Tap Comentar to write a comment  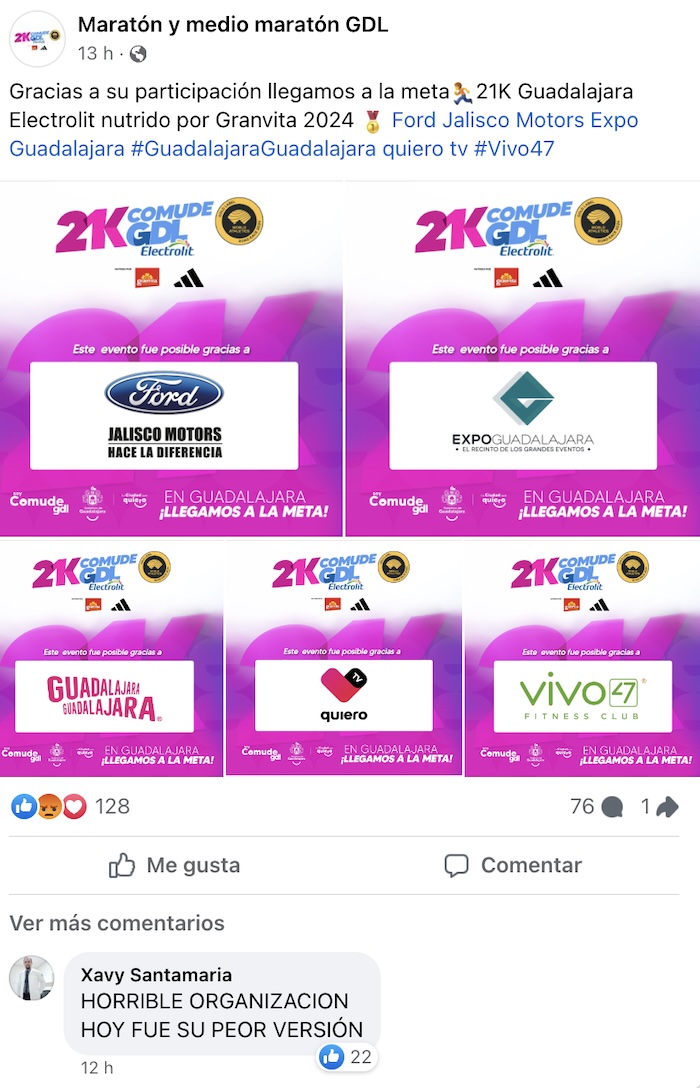click(513, 865)
